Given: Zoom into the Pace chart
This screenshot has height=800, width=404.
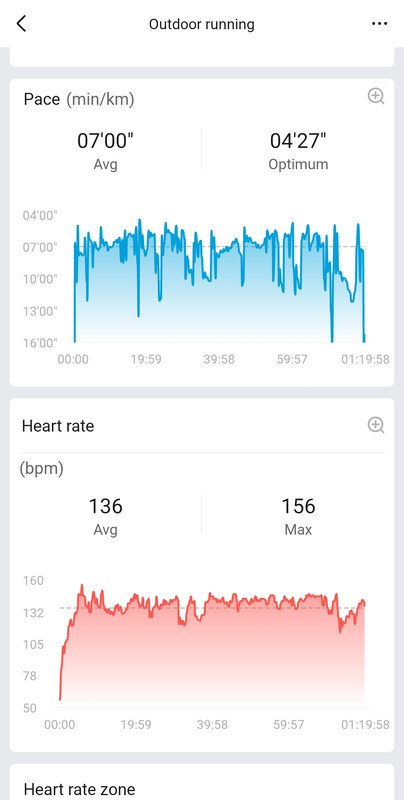Looking at the screenshot, I should [x=376, y=95].
